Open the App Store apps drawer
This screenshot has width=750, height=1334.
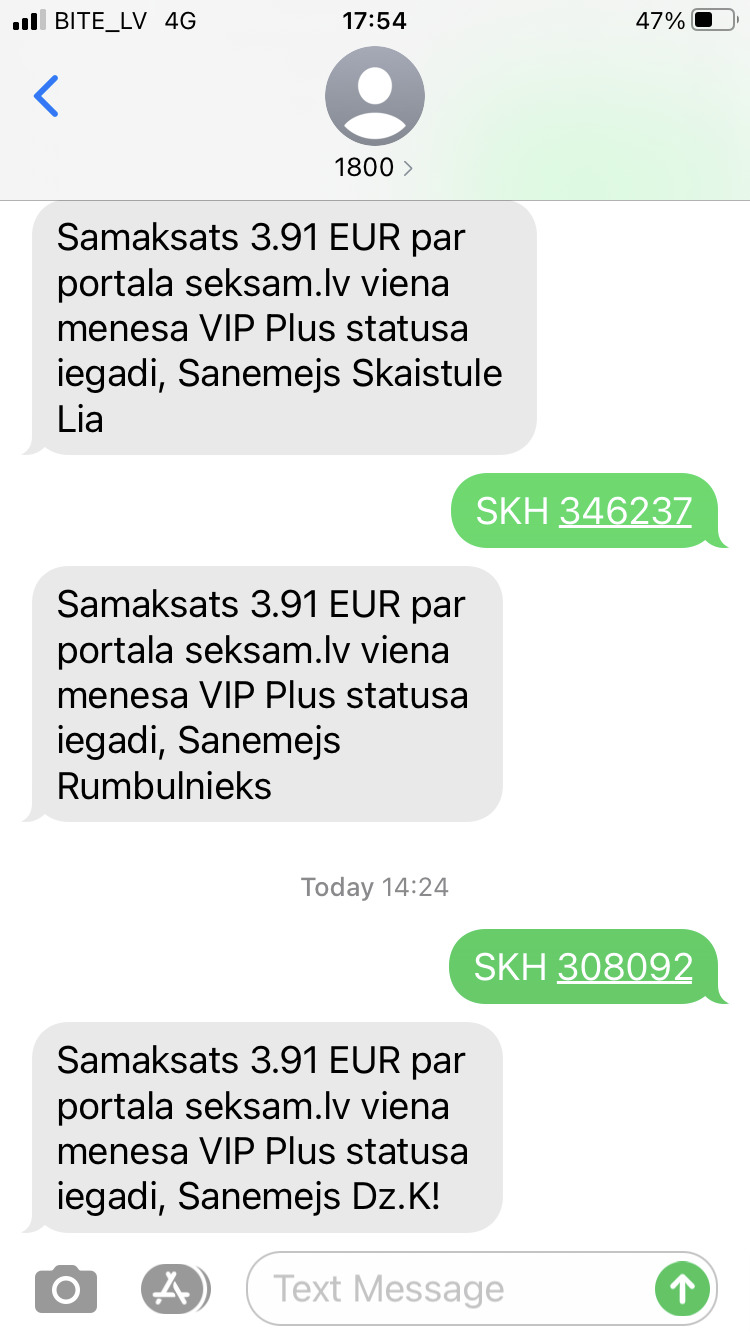click(175, 1289)
